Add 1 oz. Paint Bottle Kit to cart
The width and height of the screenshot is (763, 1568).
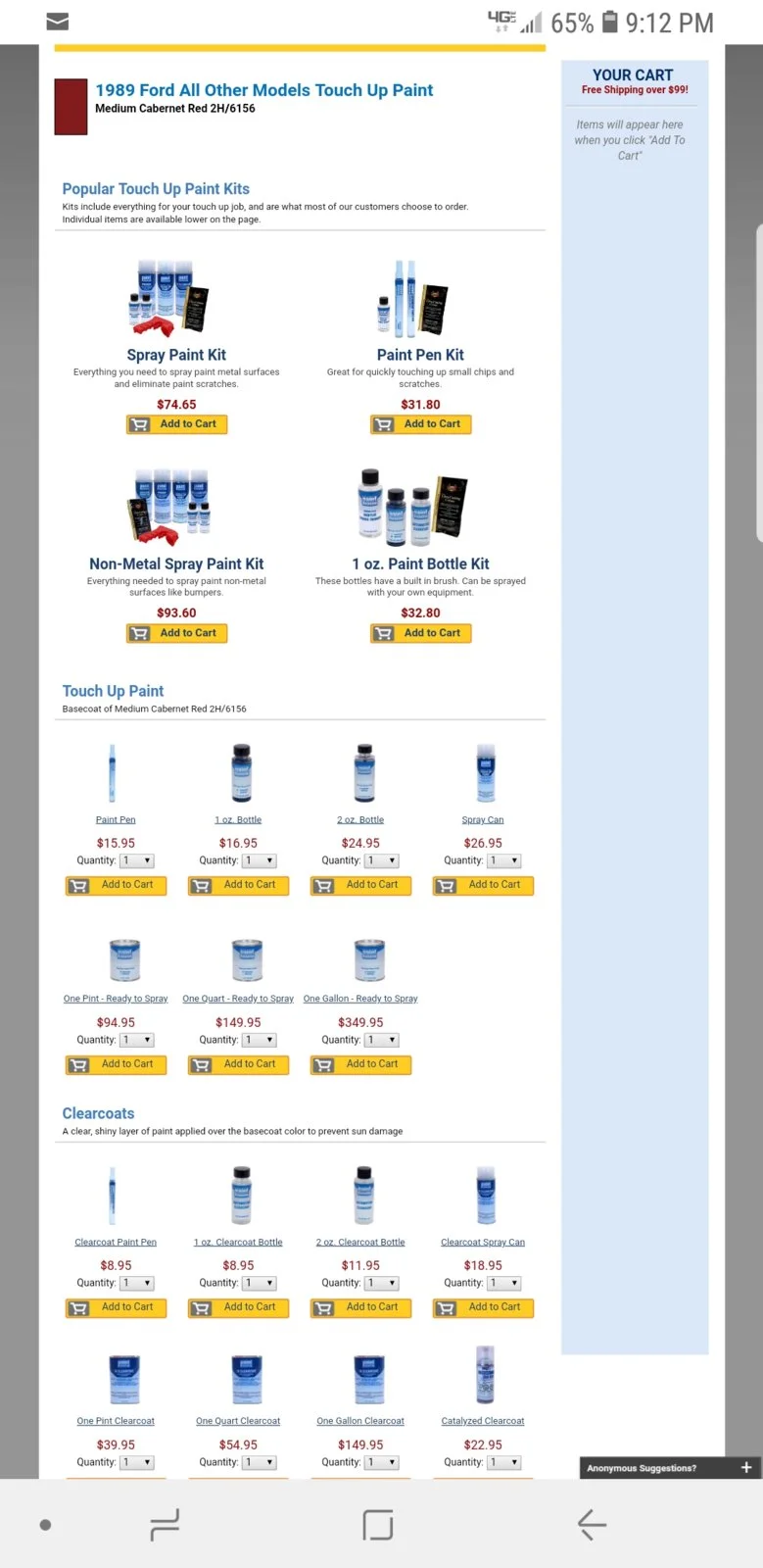(421, 633)
